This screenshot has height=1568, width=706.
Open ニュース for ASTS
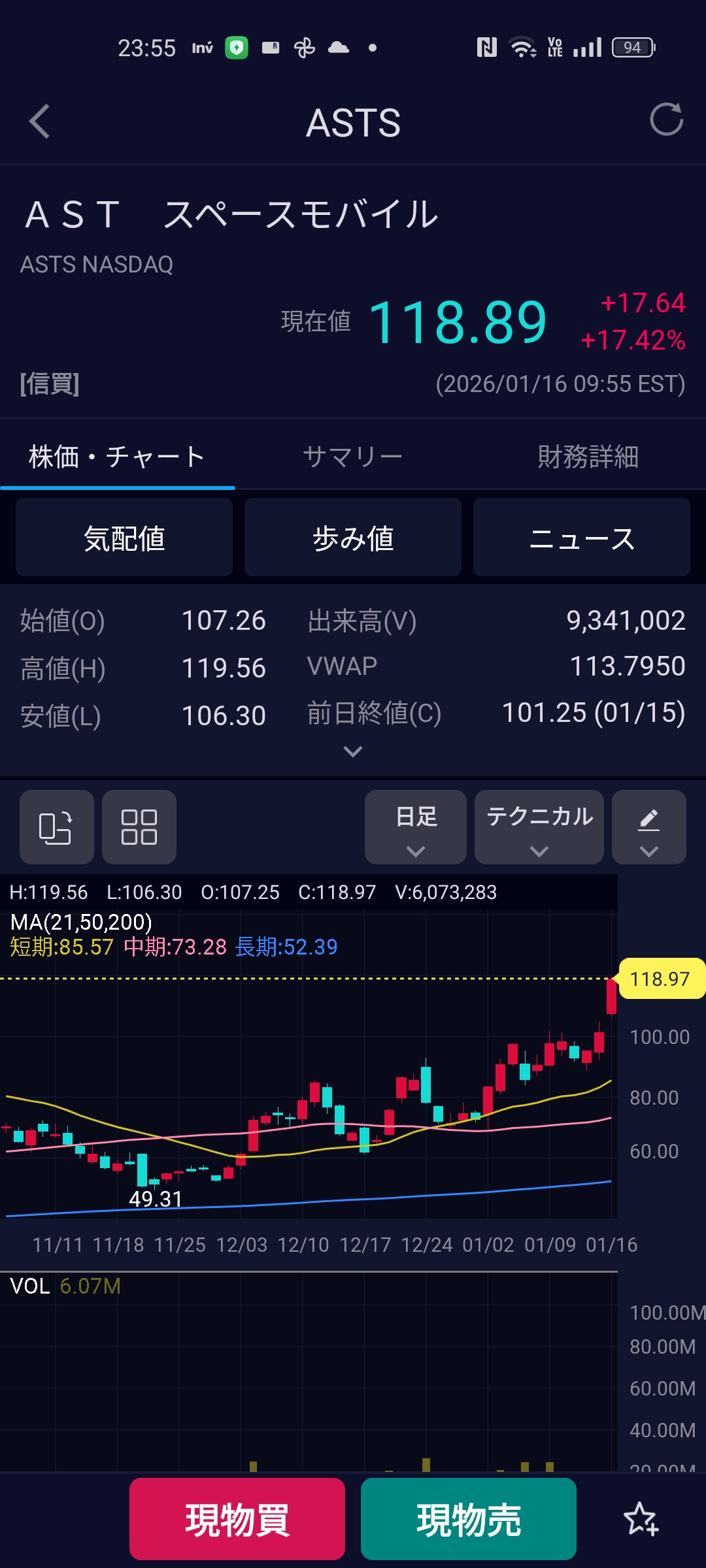coord(582,538)
